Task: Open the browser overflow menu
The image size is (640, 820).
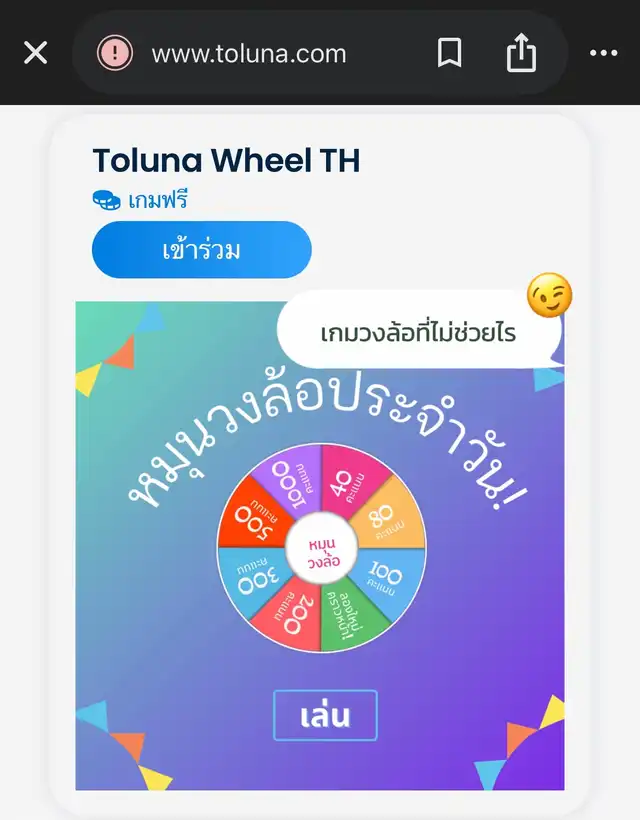Action: [604, 54]
